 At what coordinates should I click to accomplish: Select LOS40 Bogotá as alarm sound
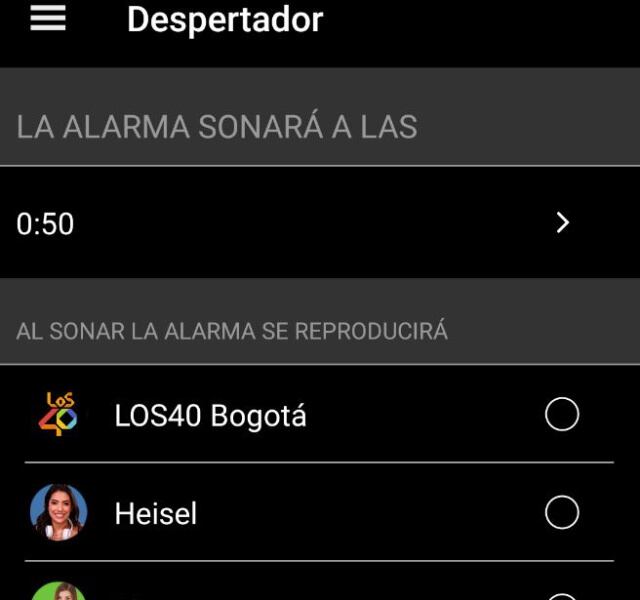pos(561,414)
